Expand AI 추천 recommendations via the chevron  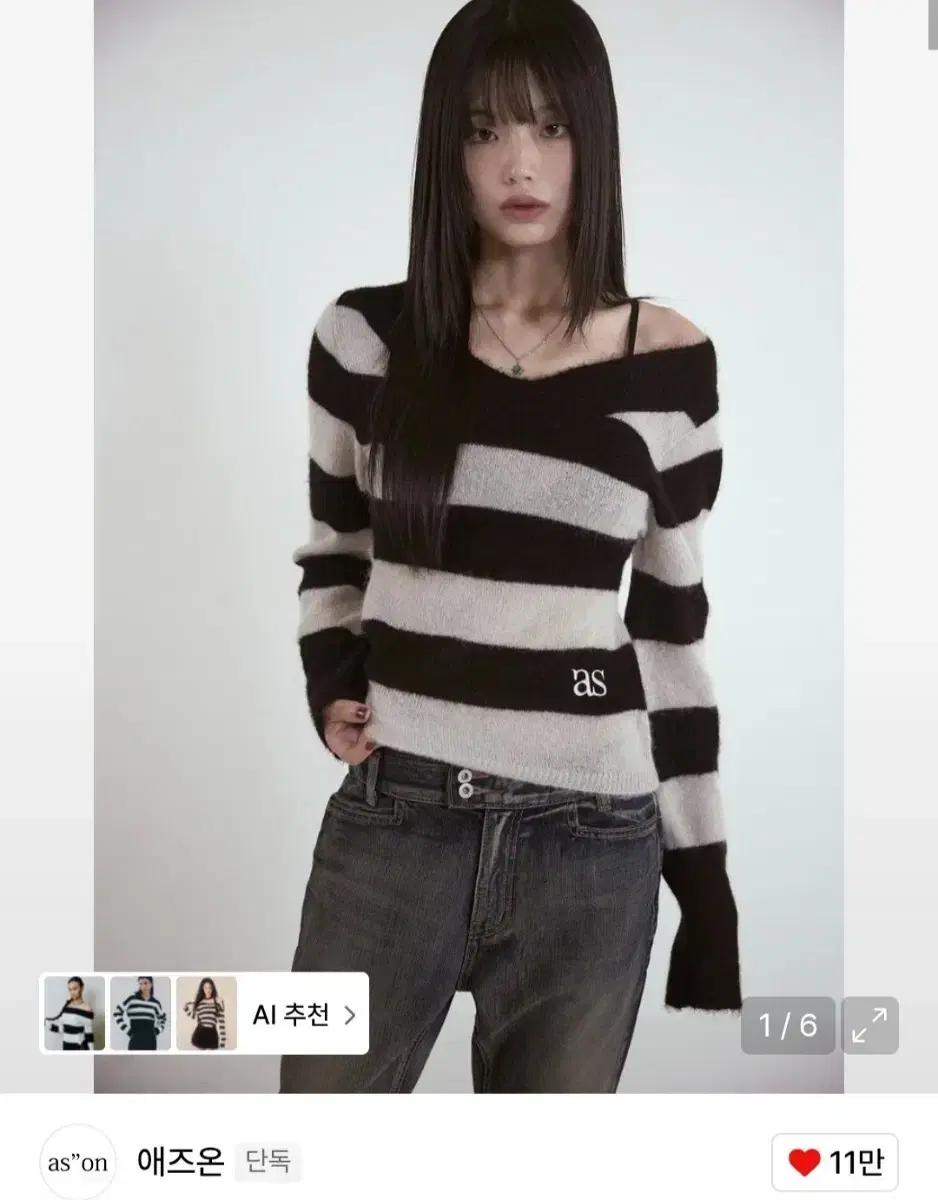coord(349,1012)
